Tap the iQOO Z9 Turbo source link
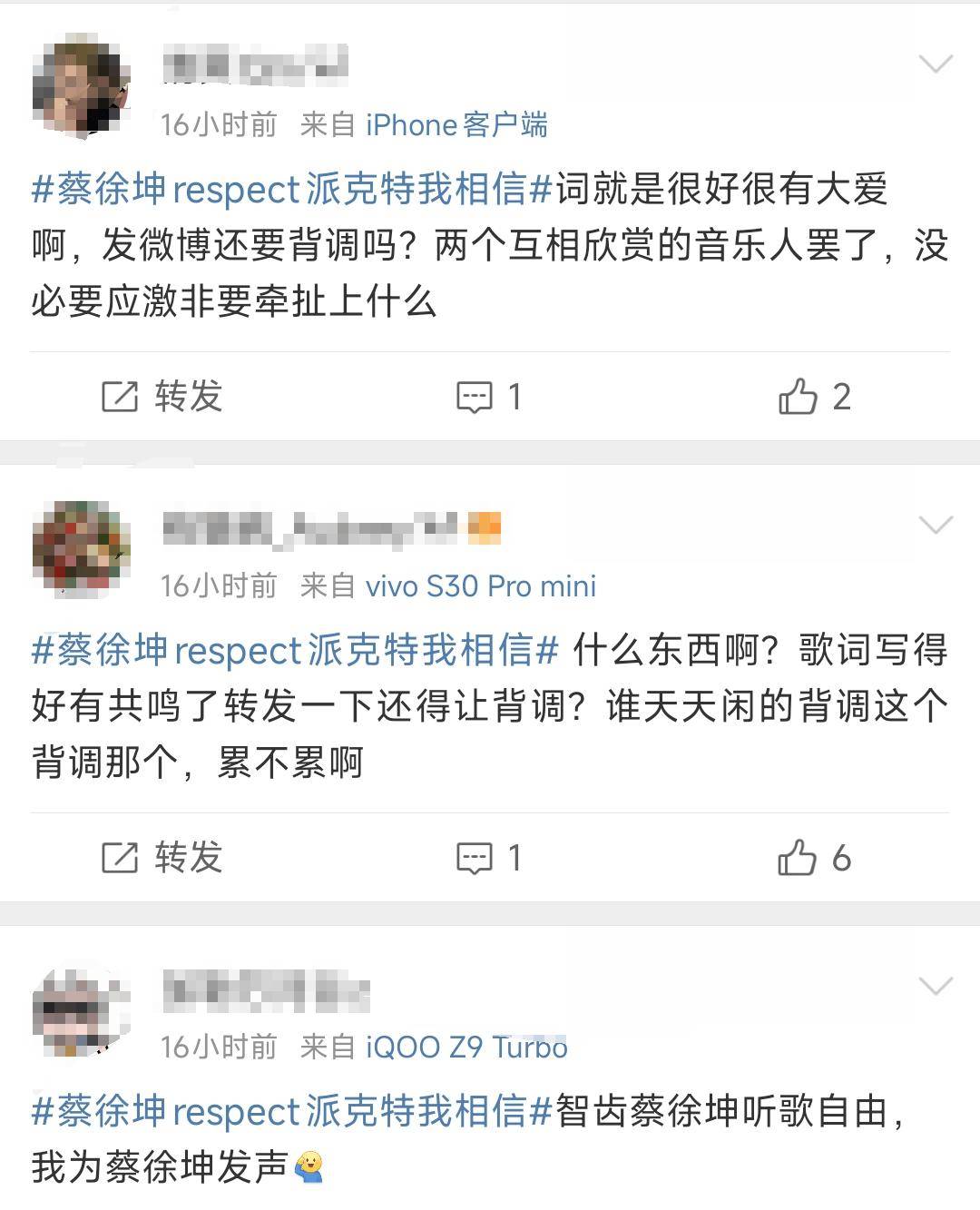 pos(466,1048)
